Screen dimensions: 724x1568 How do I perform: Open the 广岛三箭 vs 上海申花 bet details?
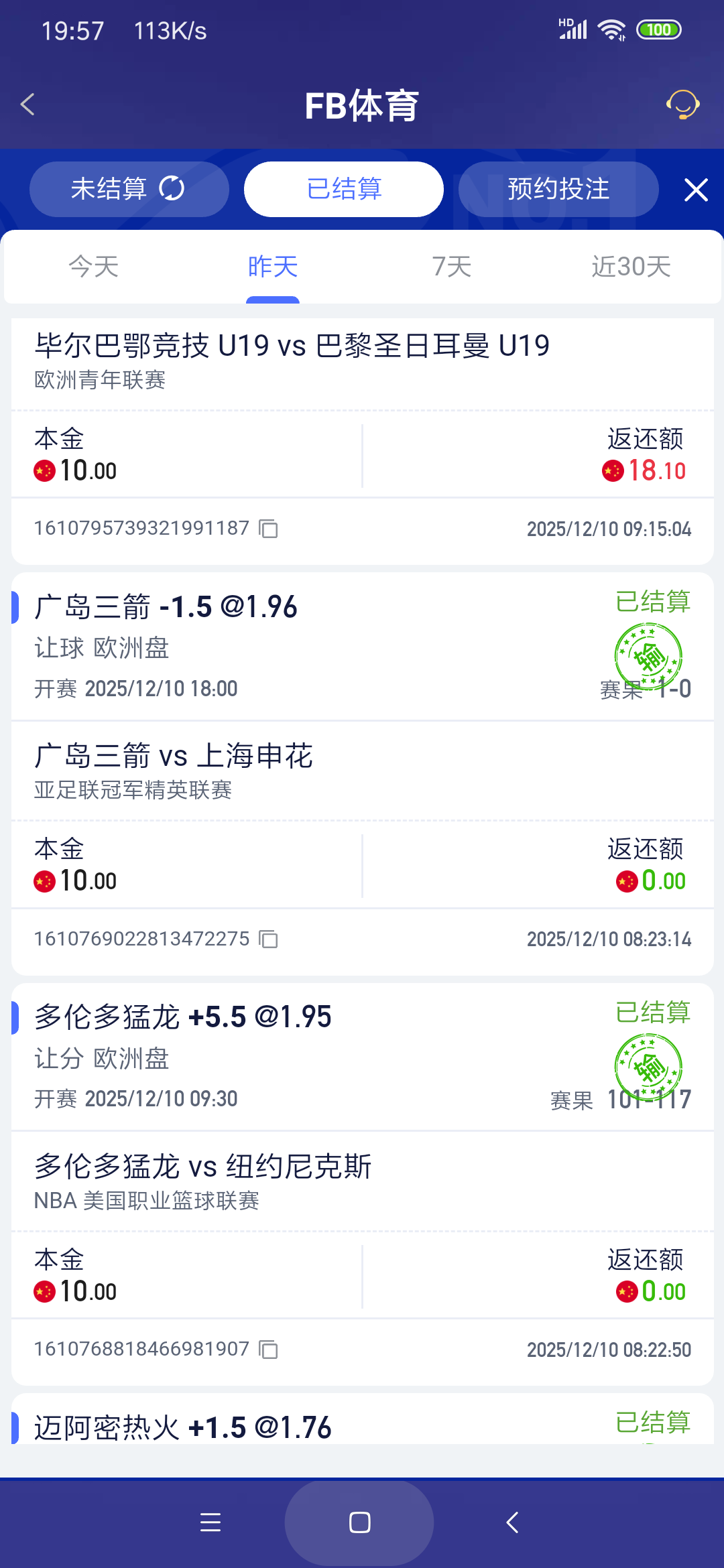coord(174,755)
